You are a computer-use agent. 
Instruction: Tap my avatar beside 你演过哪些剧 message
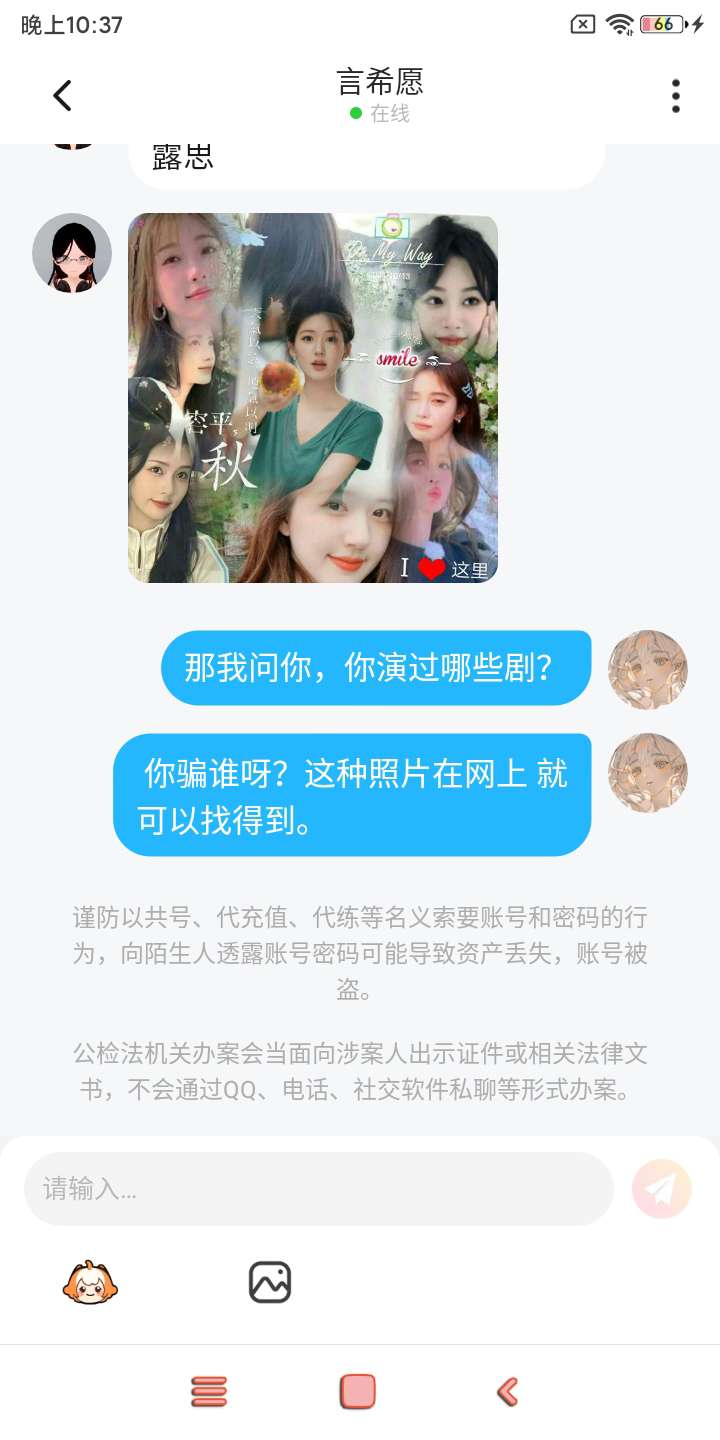[x=648, y=669]
